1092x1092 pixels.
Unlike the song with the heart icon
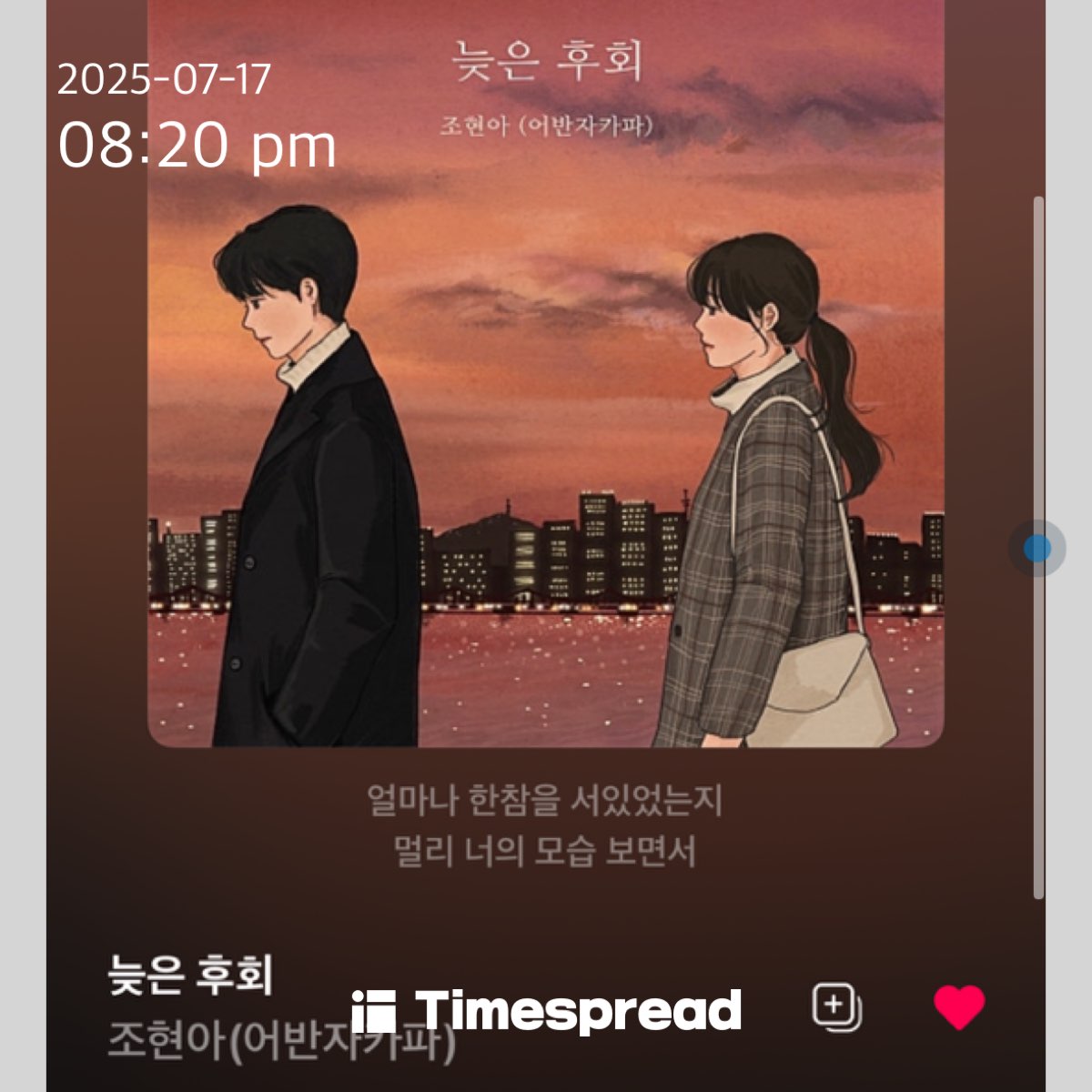(x=958, y=1007)
